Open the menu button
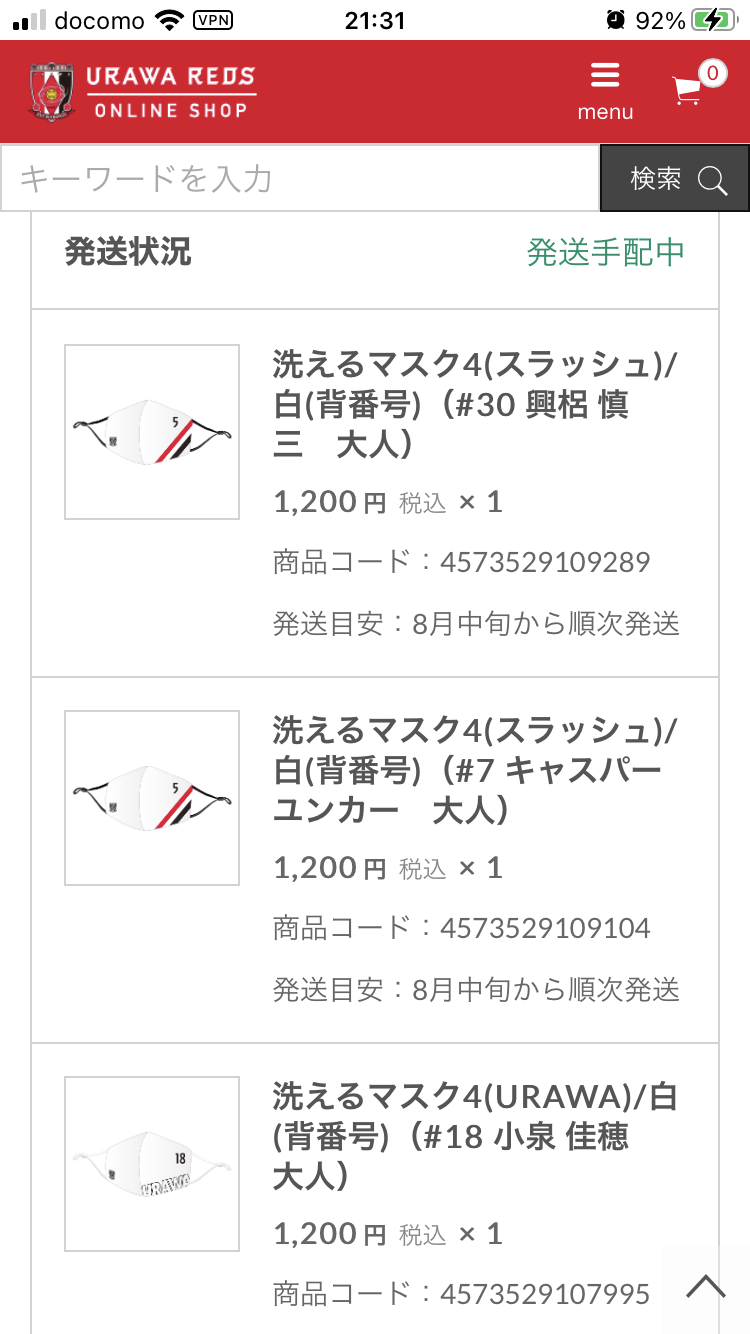Image resolution: width=750 pixels, height=1334 pixels. pyautogui.click(x=605, y=92)
